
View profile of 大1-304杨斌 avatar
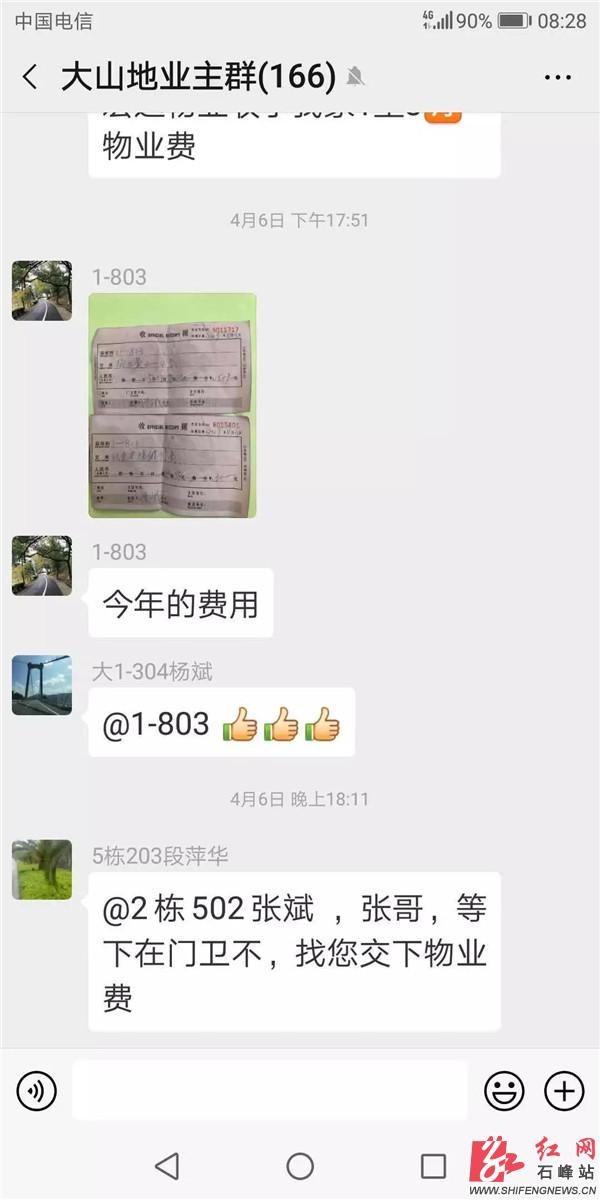coord(42,686)
